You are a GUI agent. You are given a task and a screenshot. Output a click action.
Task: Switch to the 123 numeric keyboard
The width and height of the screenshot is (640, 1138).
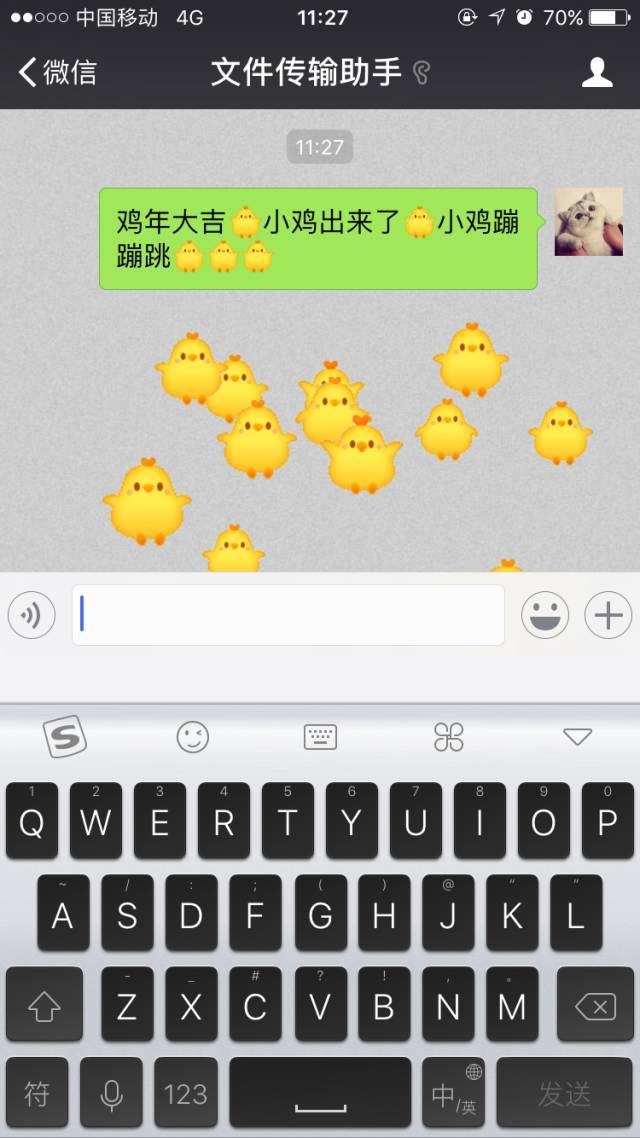pos(185,1093)
